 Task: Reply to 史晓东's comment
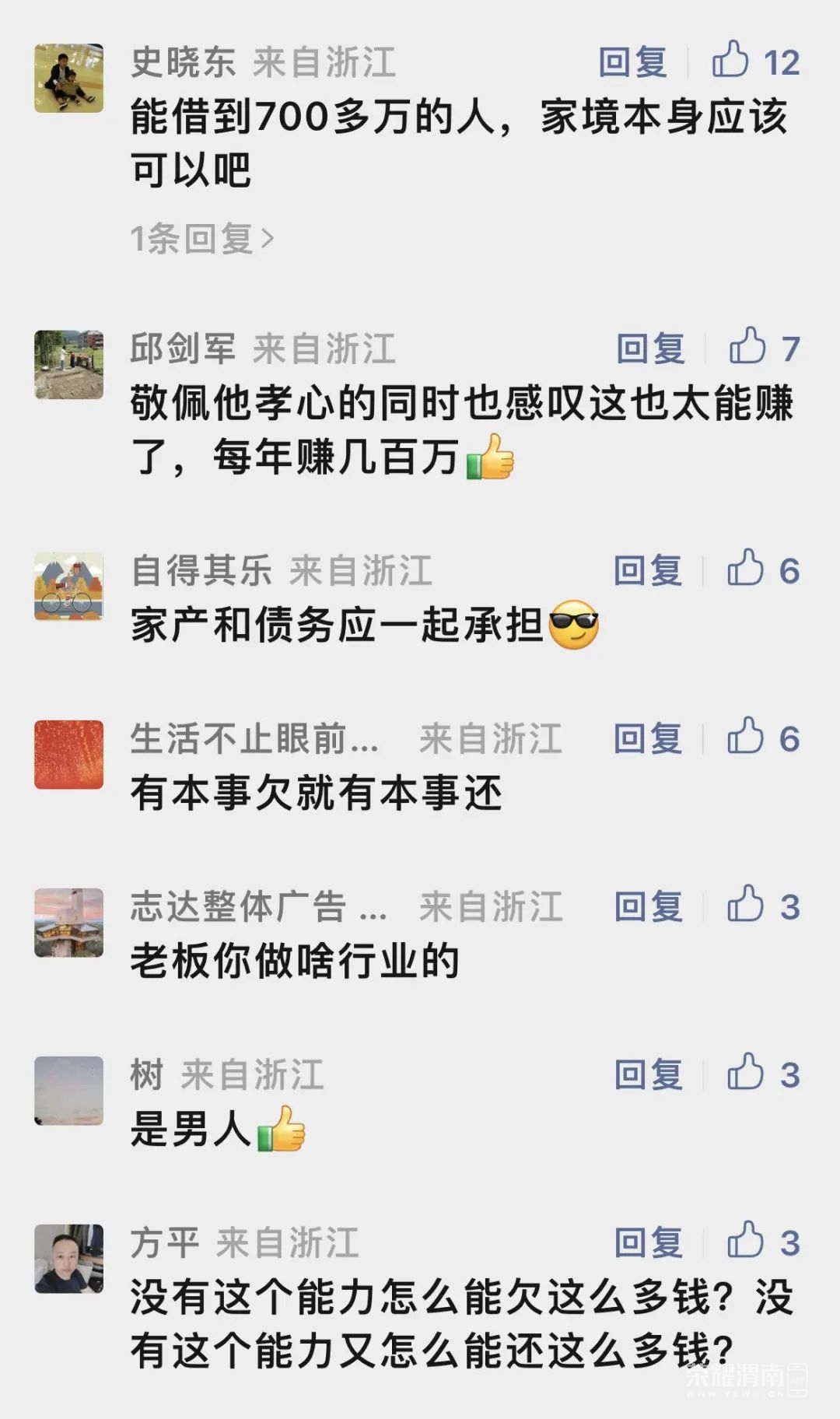pos(632,62)
